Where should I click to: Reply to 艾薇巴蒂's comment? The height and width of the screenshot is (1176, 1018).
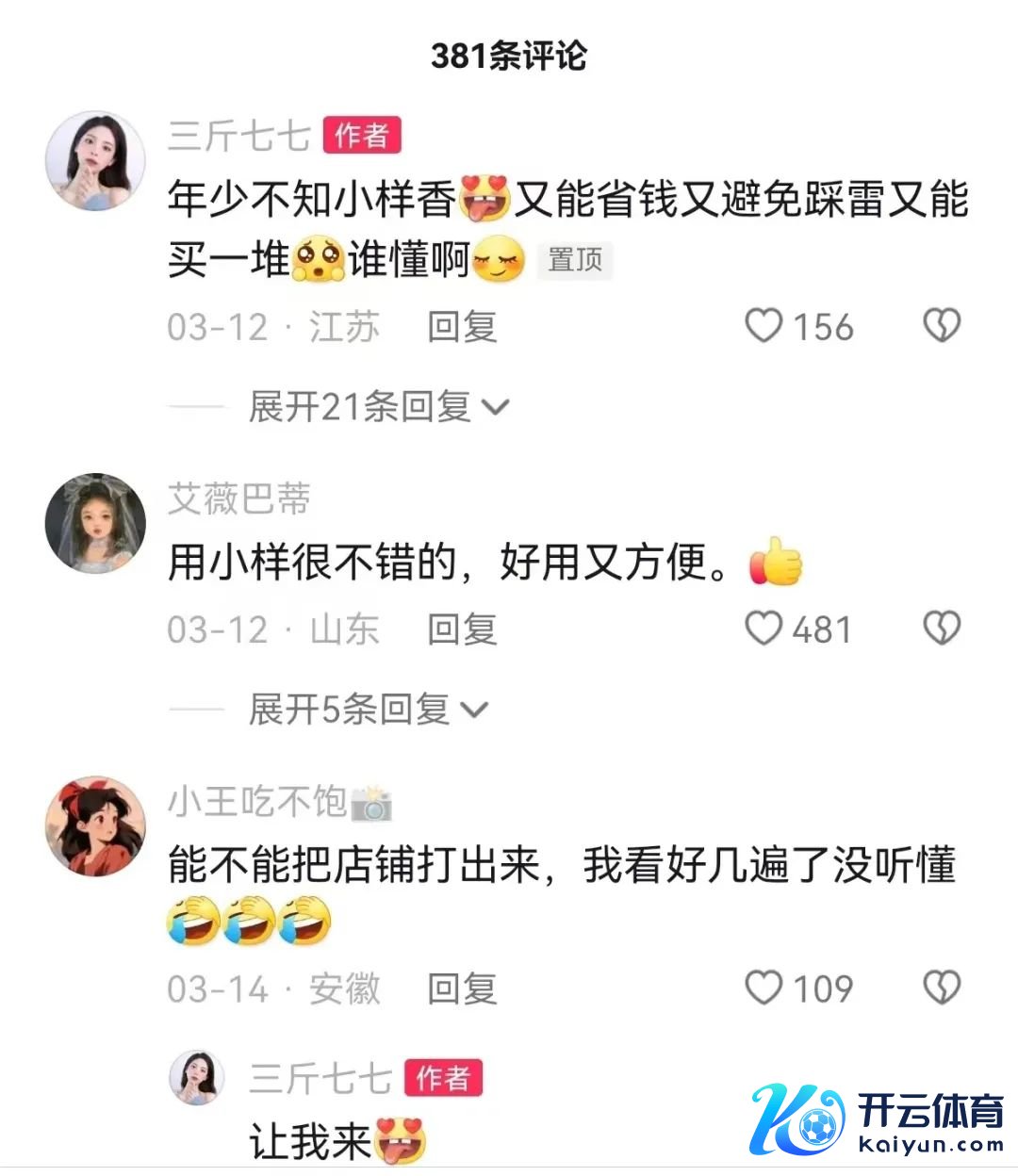point(462,629)
